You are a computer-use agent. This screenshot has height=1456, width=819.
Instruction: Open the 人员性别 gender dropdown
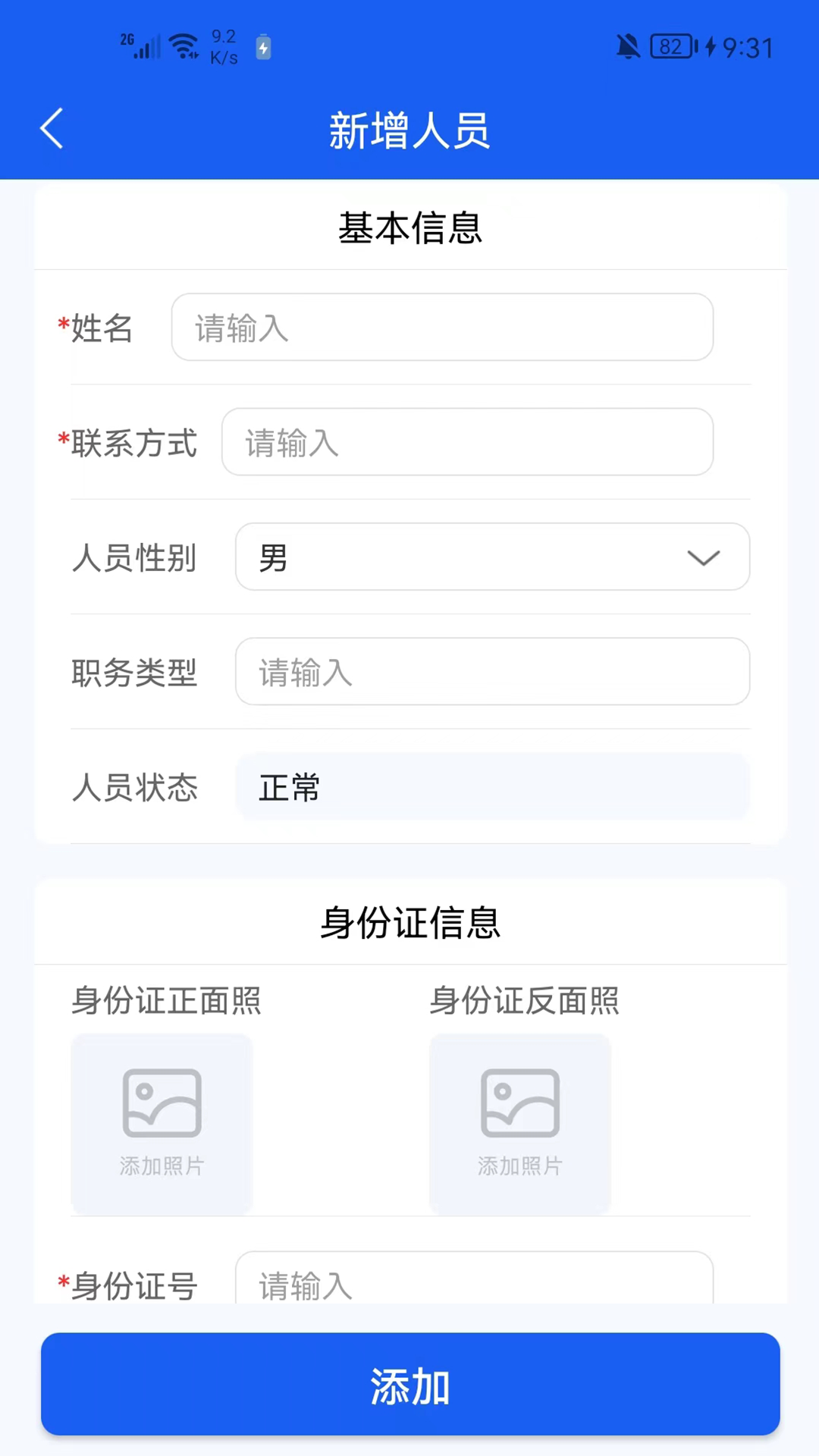pyautogui.click(x=492, y=557)
